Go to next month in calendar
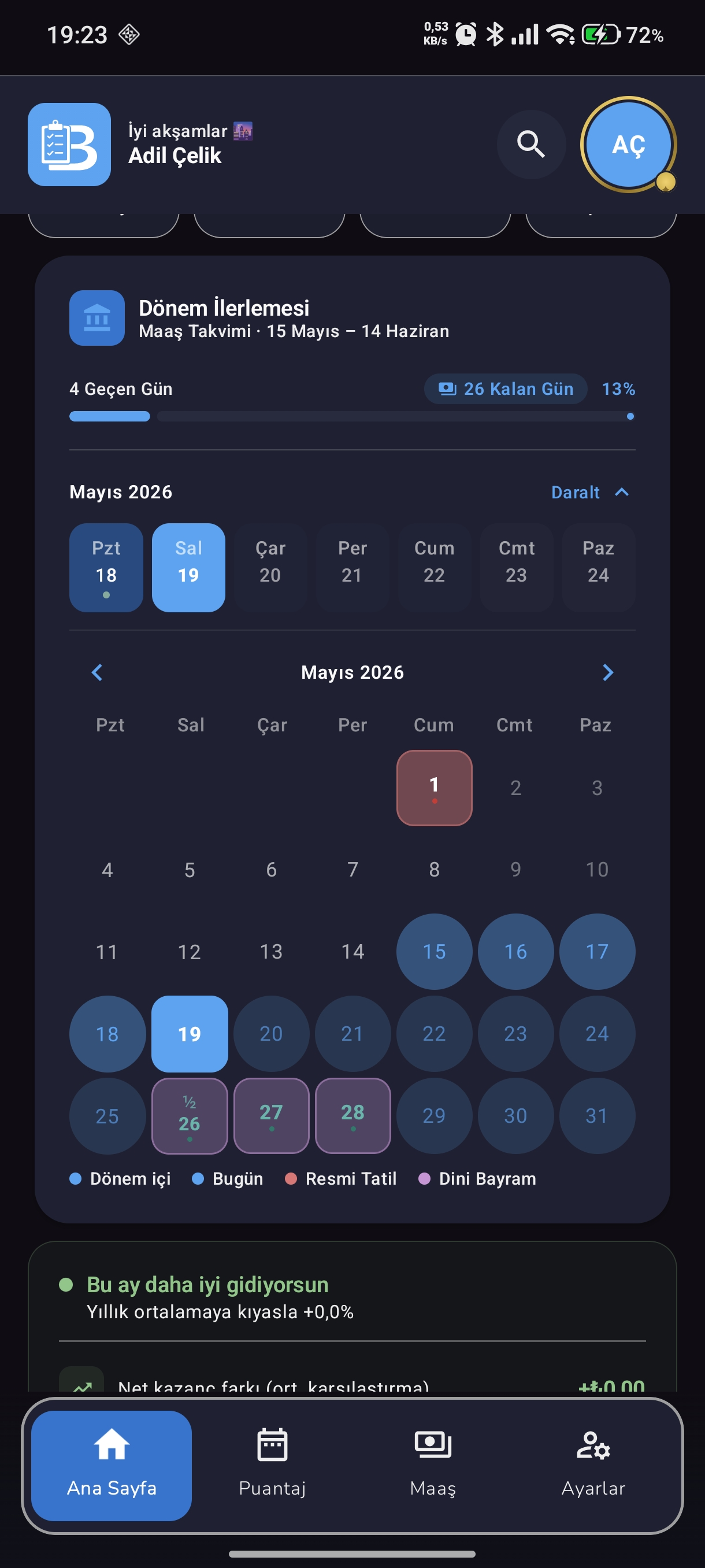Screen dimensions: 705x1568 click(x=607, y=672)
